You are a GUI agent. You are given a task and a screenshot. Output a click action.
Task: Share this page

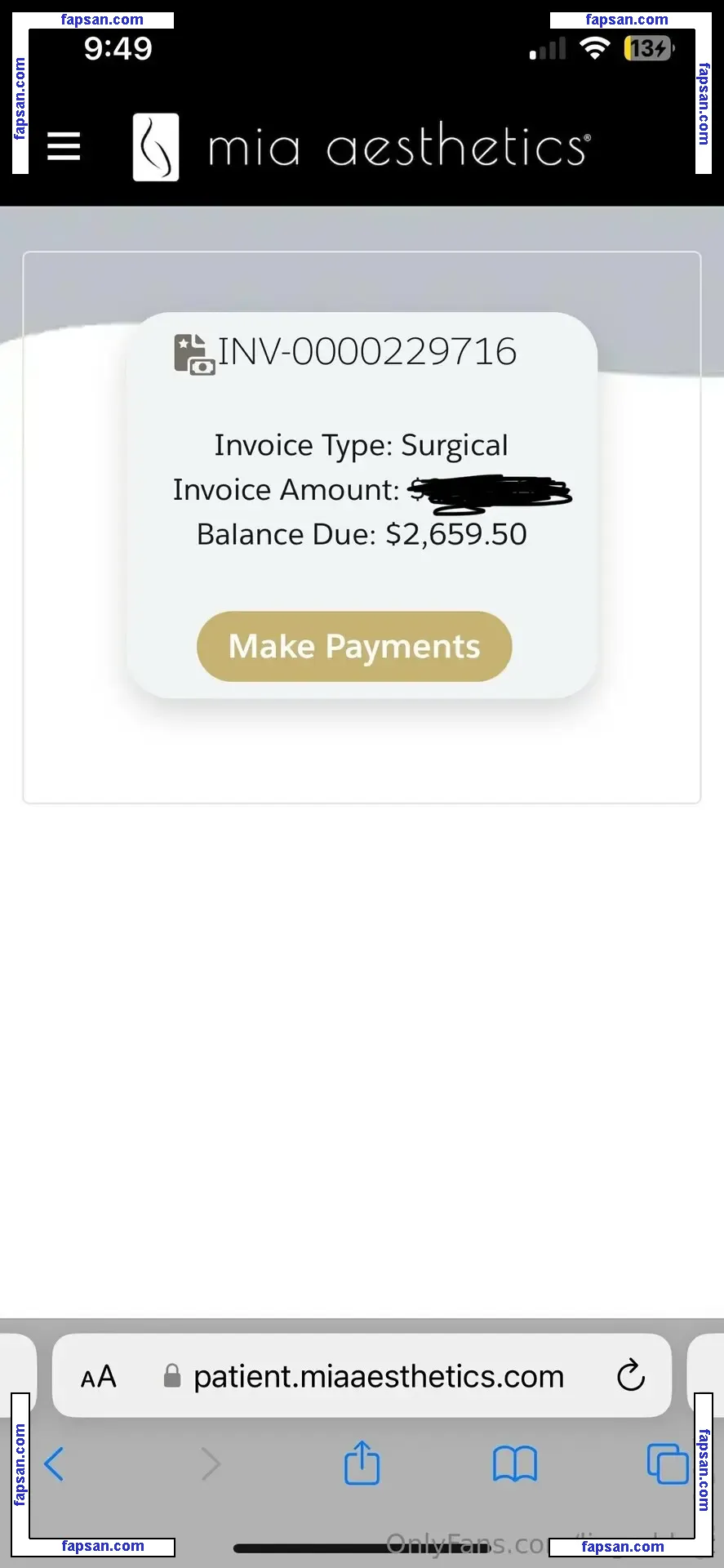(x=362, y=1463)
